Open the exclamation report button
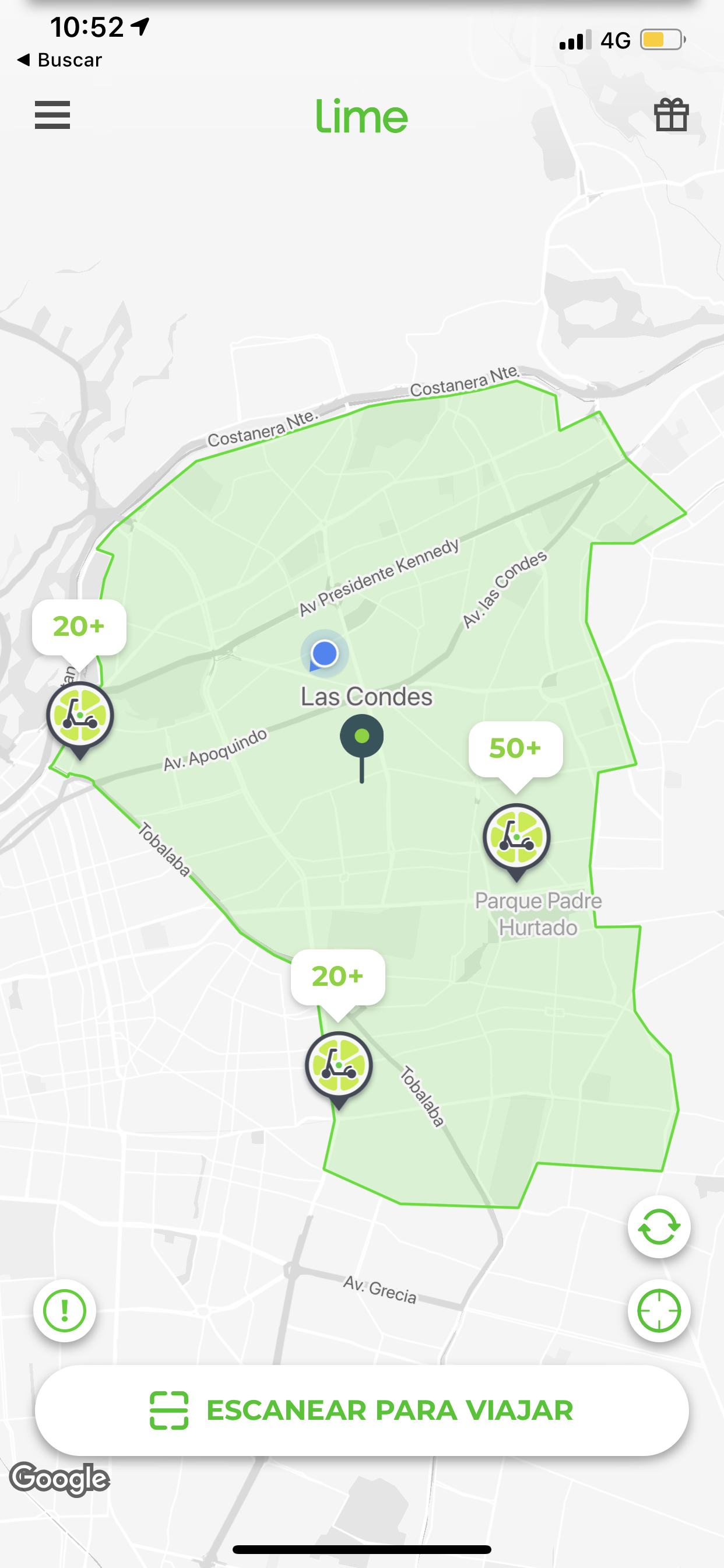The height and width of the screenshot is (1568, 724). point(65,1310)
